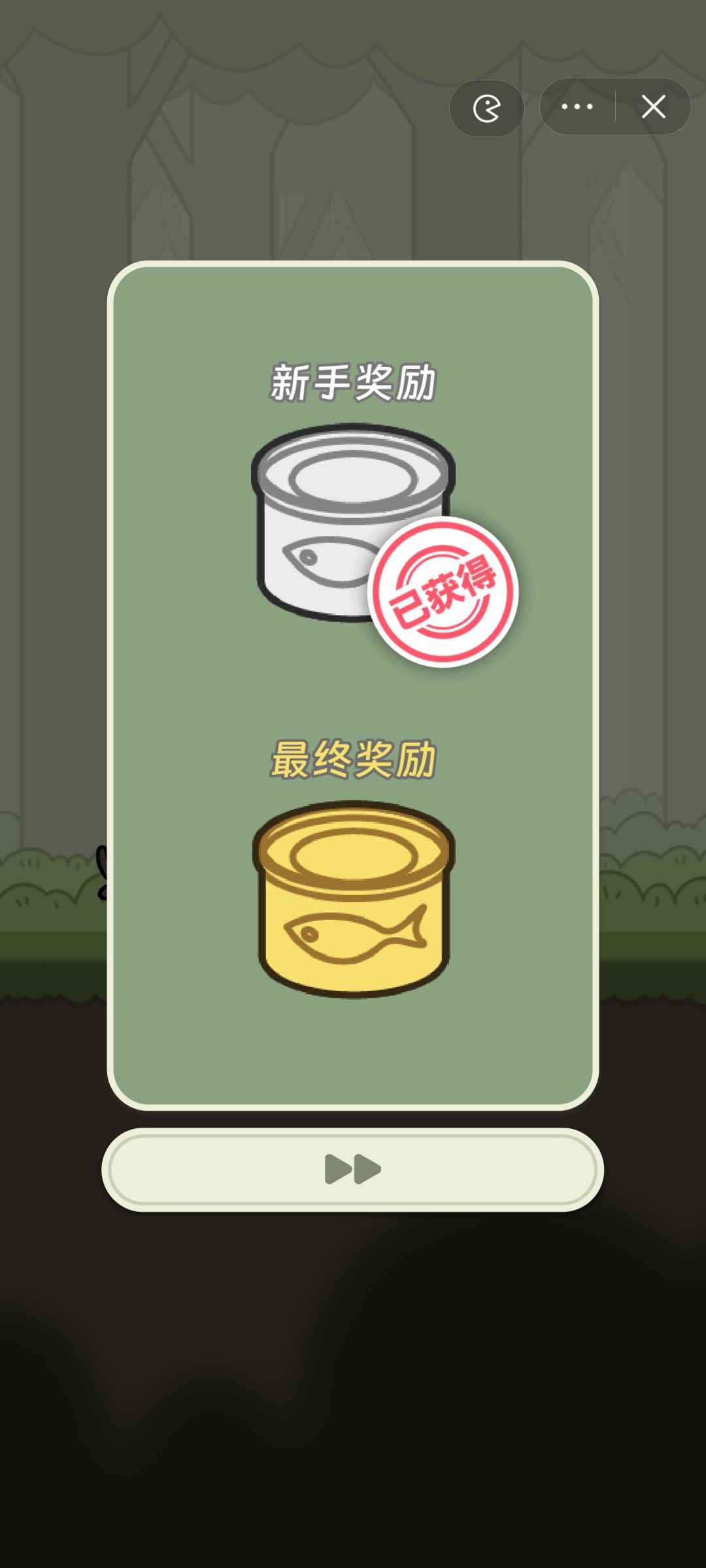Tap the fast-forward skip button

coord(352,1169)
